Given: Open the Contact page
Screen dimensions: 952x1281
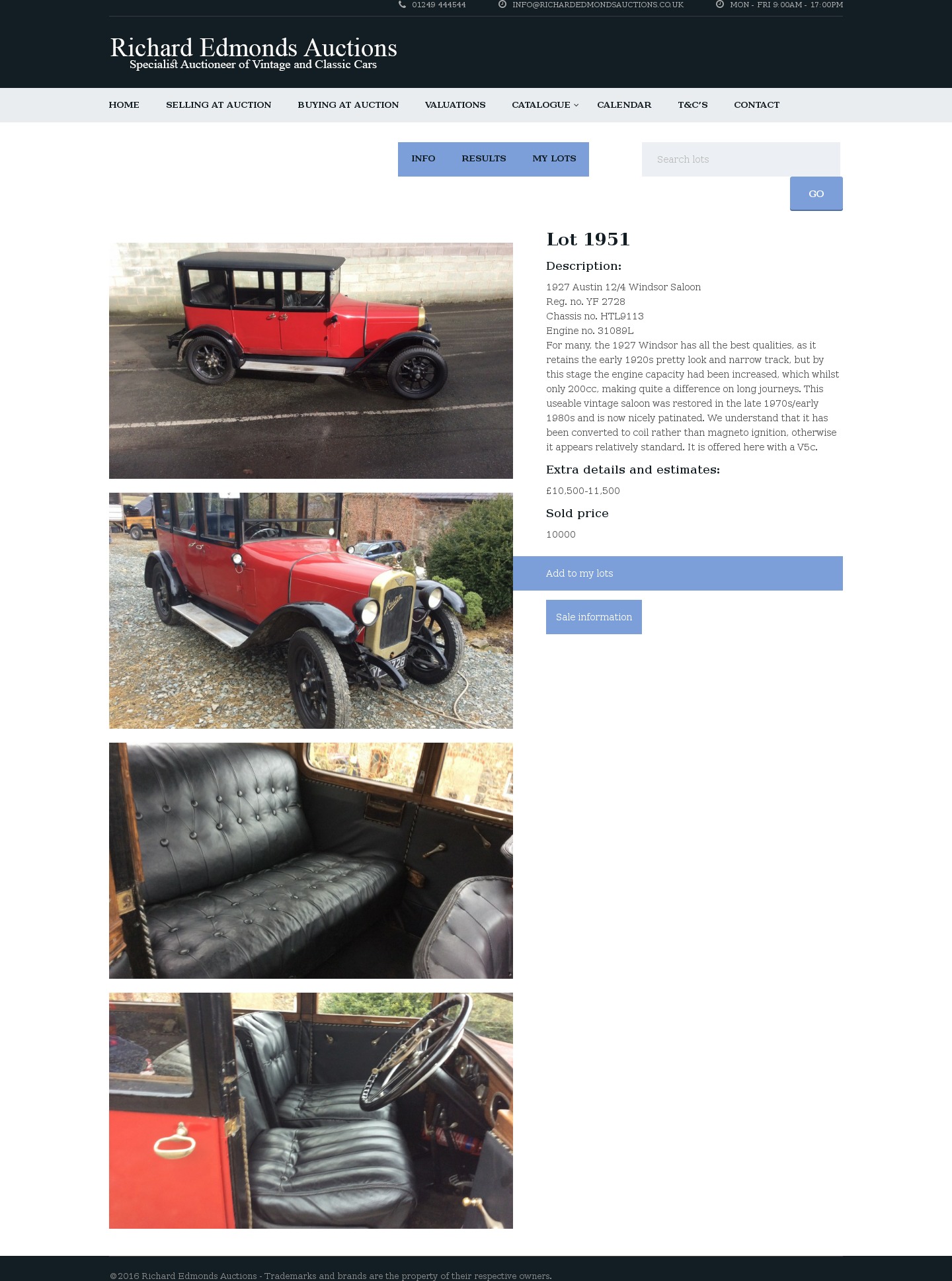Looking at the screenshot, I should 756,104.
